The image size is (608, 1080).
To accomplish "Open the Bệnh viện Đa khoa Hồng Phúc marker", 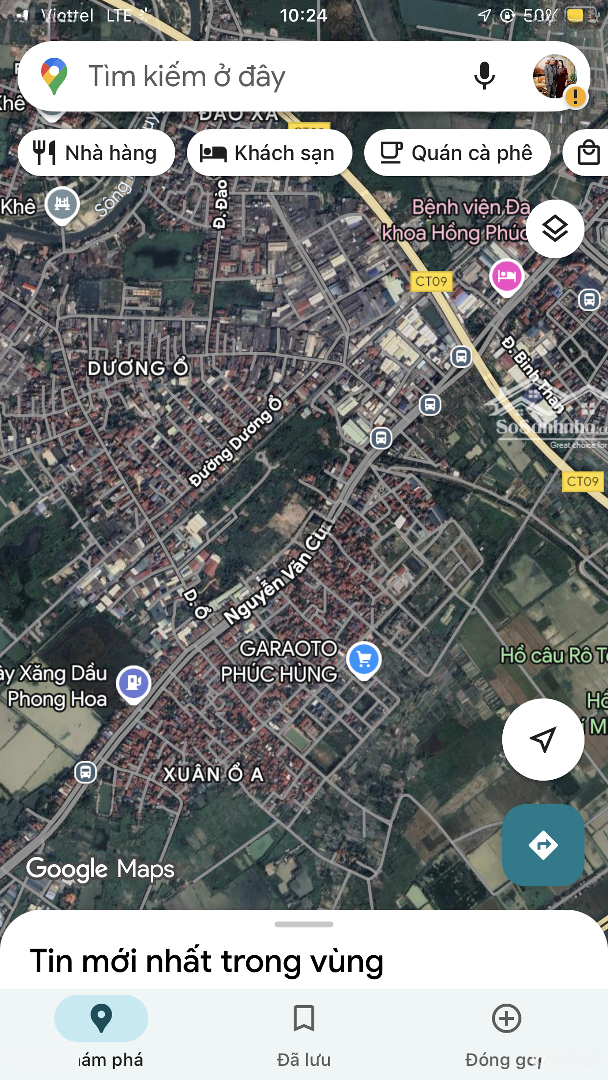I will point(507,276).
